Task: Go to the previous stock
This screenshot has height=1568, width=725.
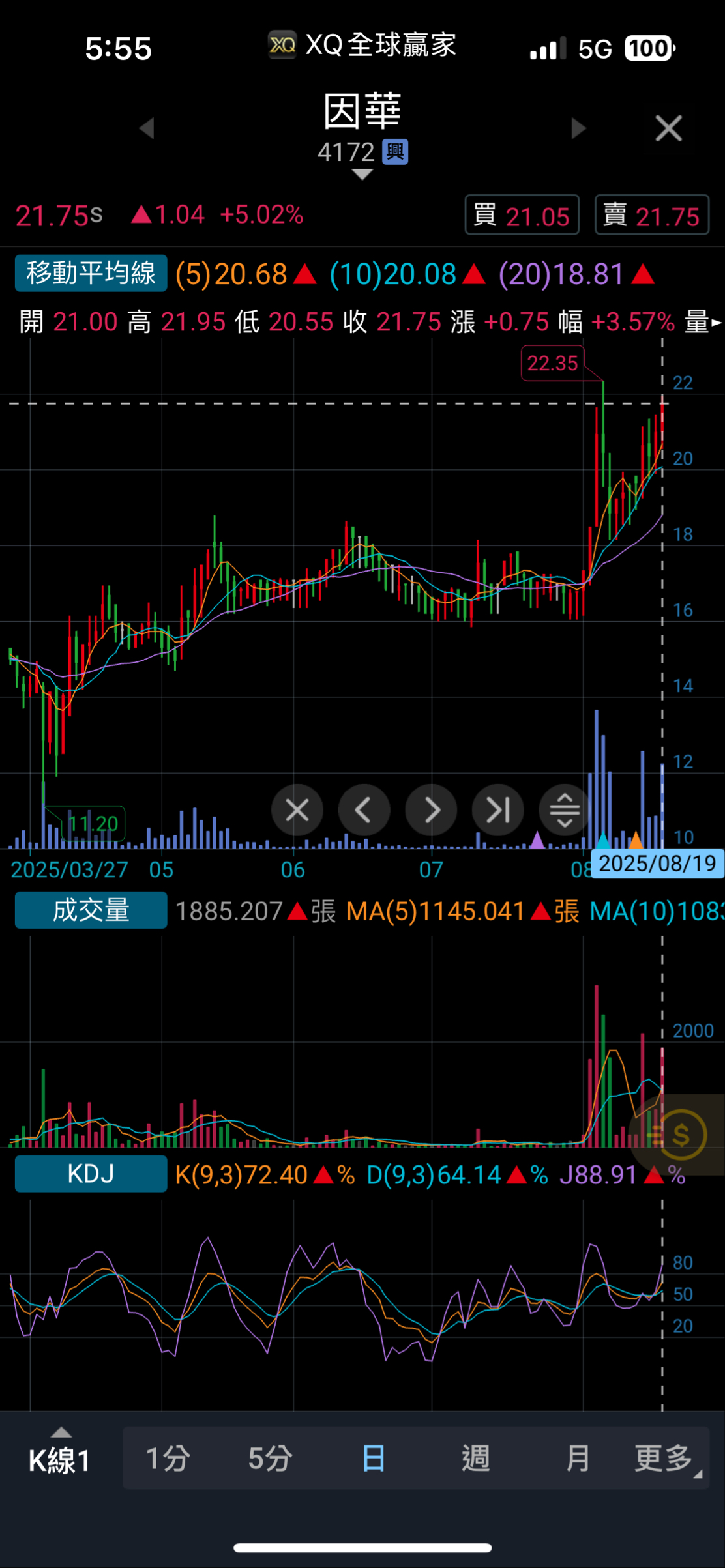Action: tap(147, 128)
